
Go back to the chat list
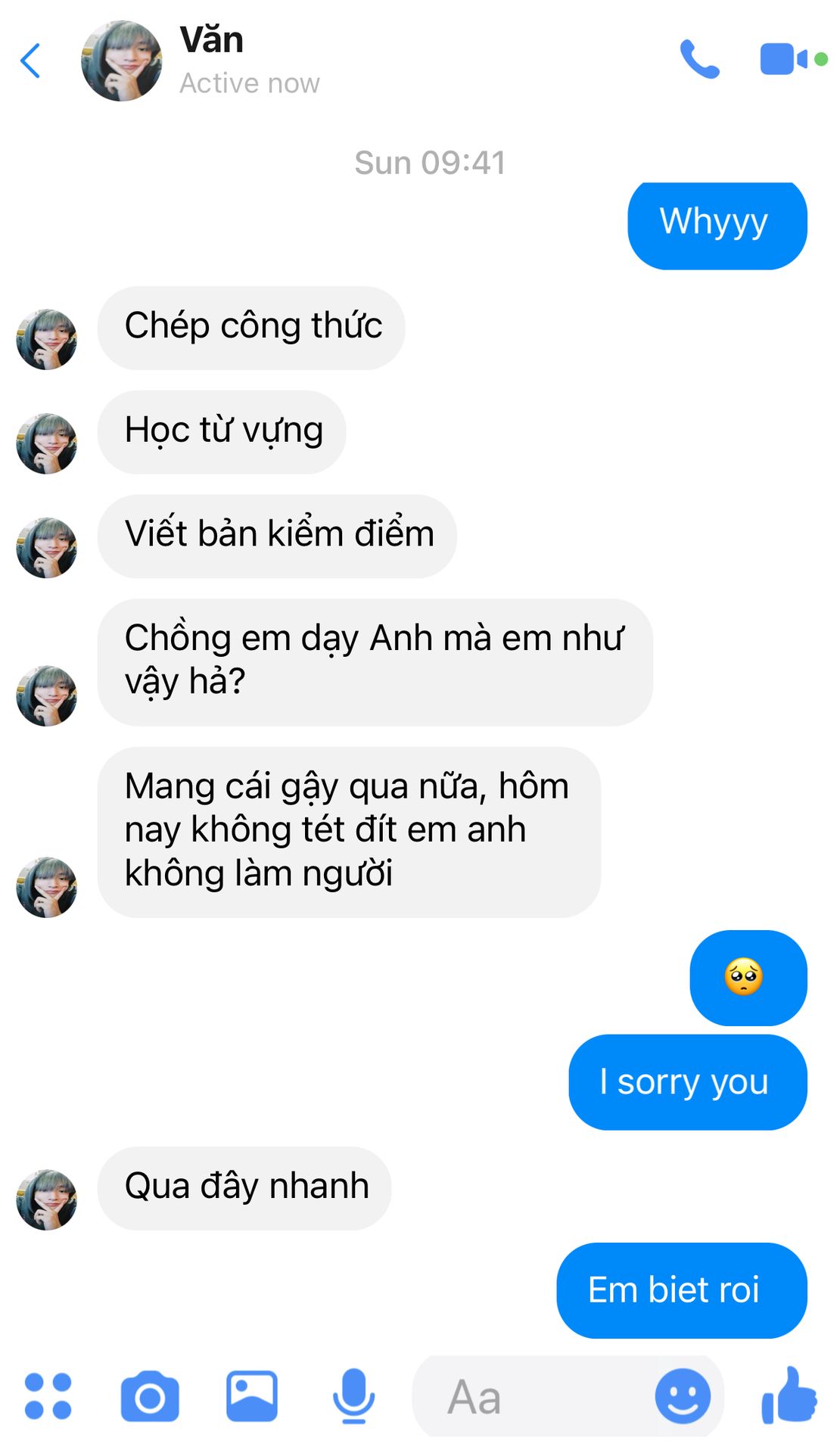tap(30, 61)
